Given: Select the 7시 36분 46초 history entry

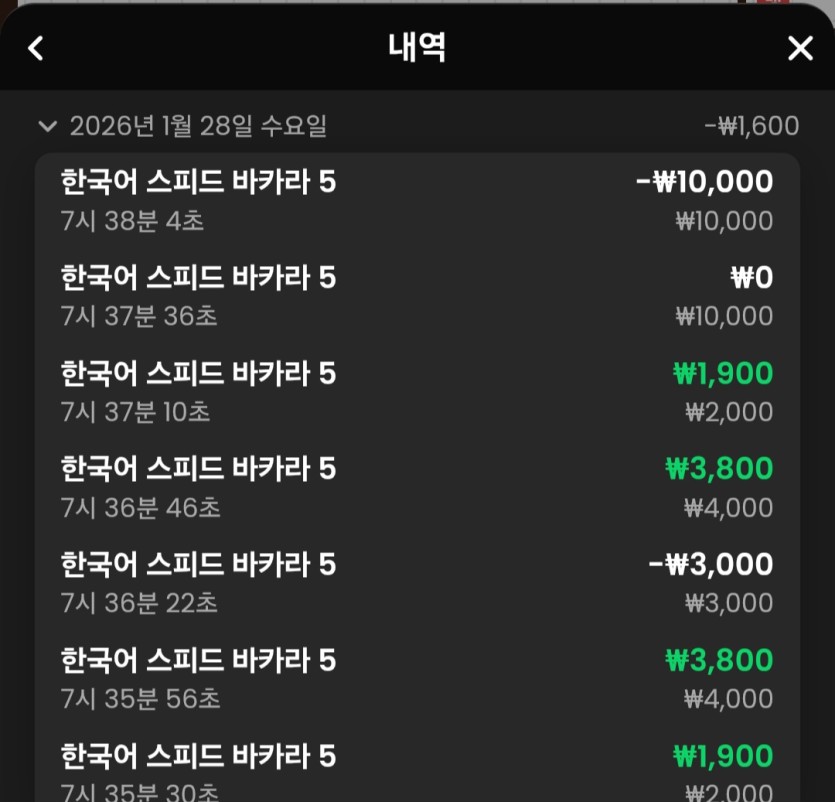Looking at the screenshot, I should [416, 488].
